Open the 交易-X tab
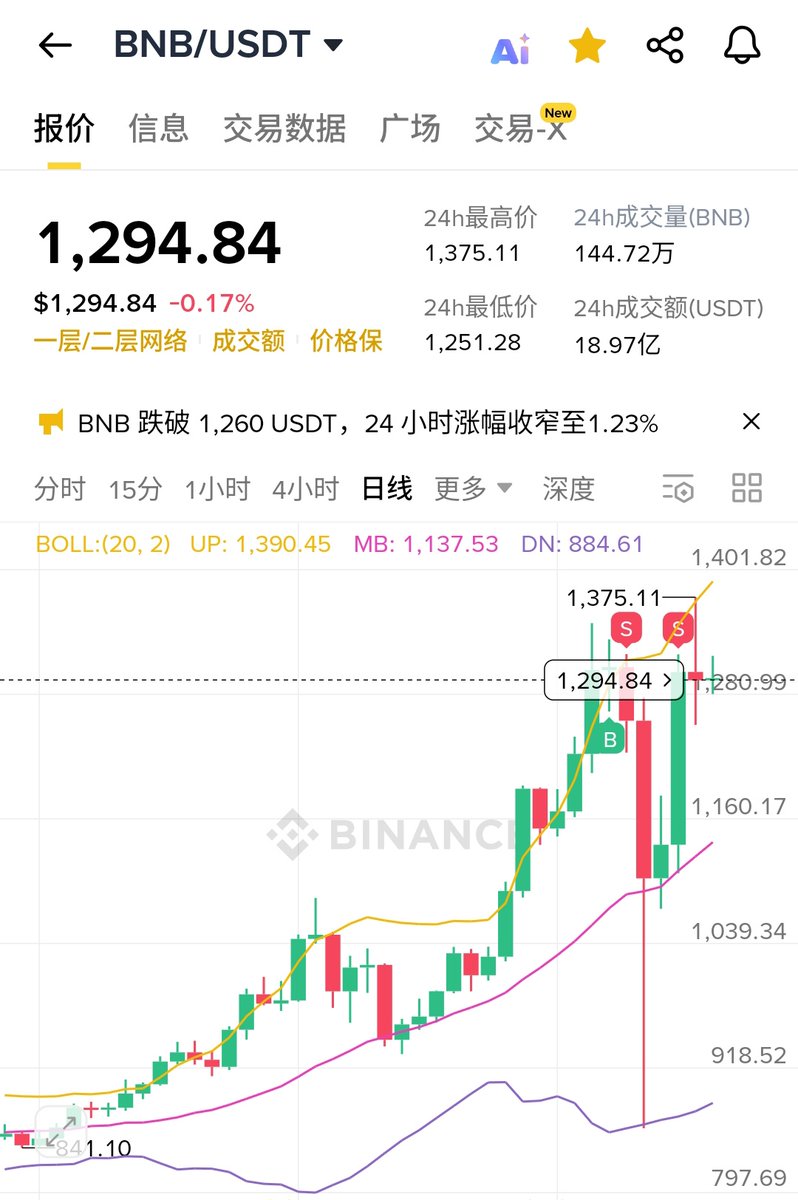The image size is (798, 1200). [521, 128]
